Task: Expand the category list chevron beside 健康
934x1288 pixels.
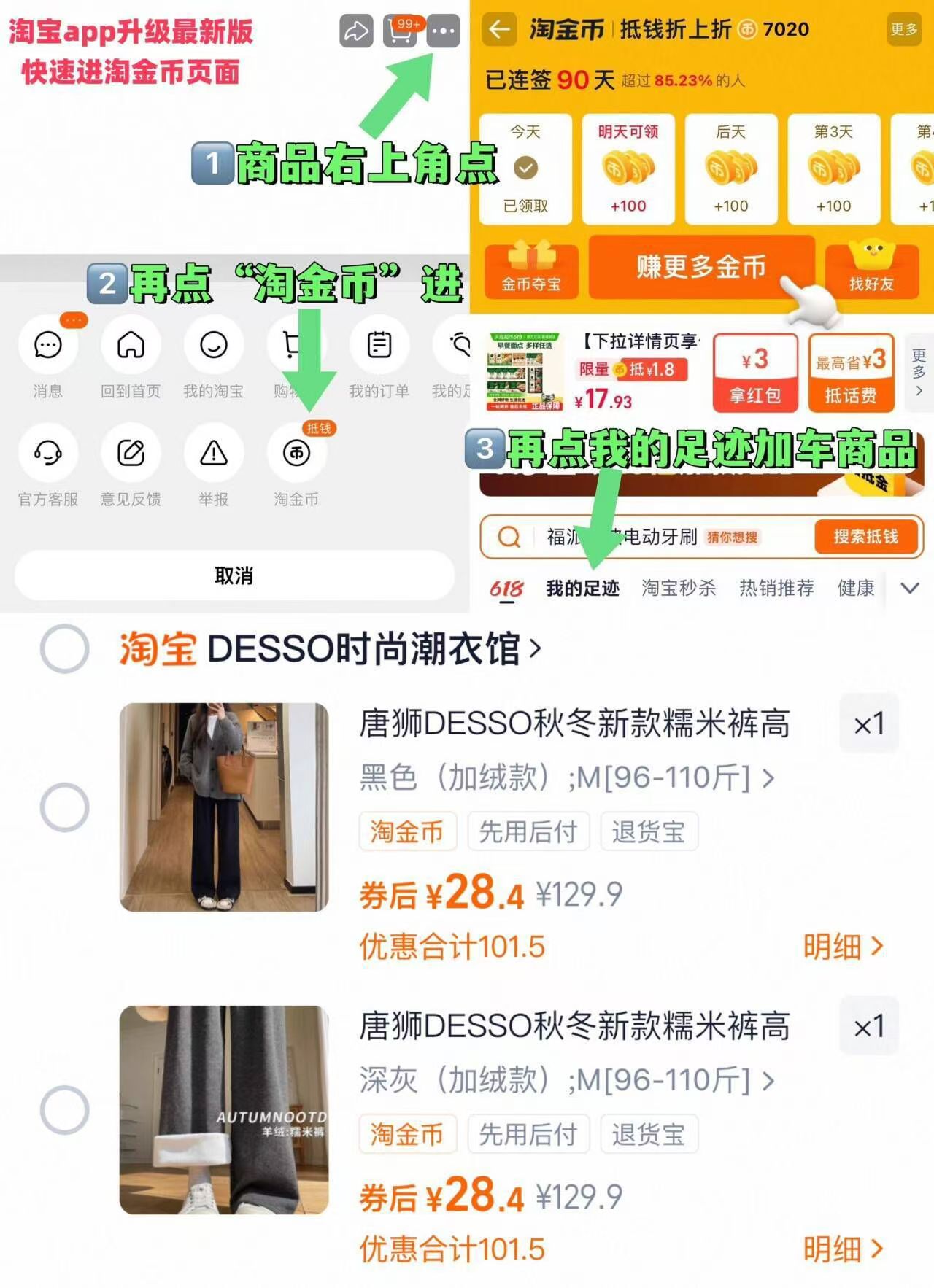Action: tap(909, 588)
